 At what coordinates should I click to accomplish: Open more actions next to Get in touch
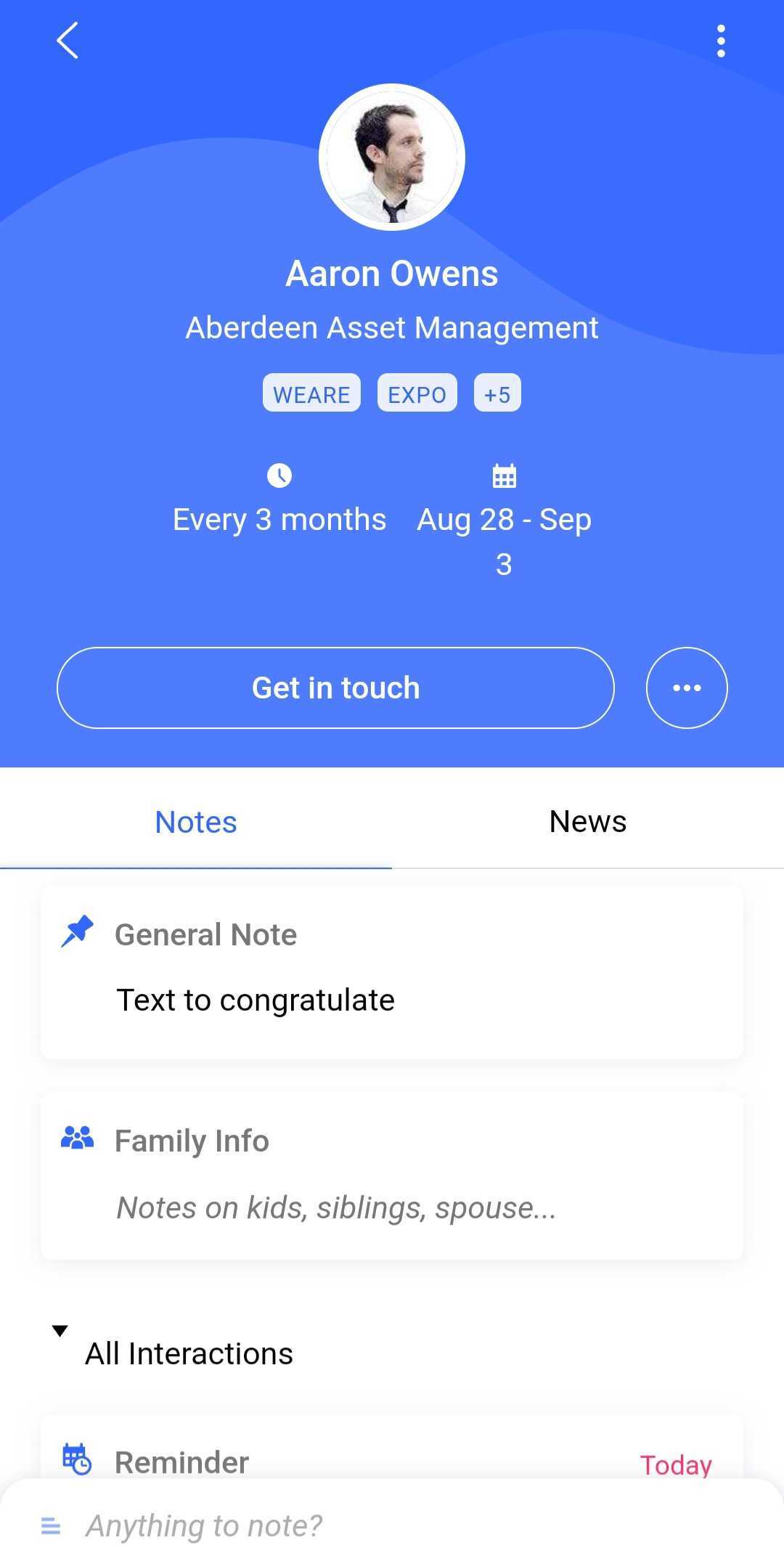687,688
